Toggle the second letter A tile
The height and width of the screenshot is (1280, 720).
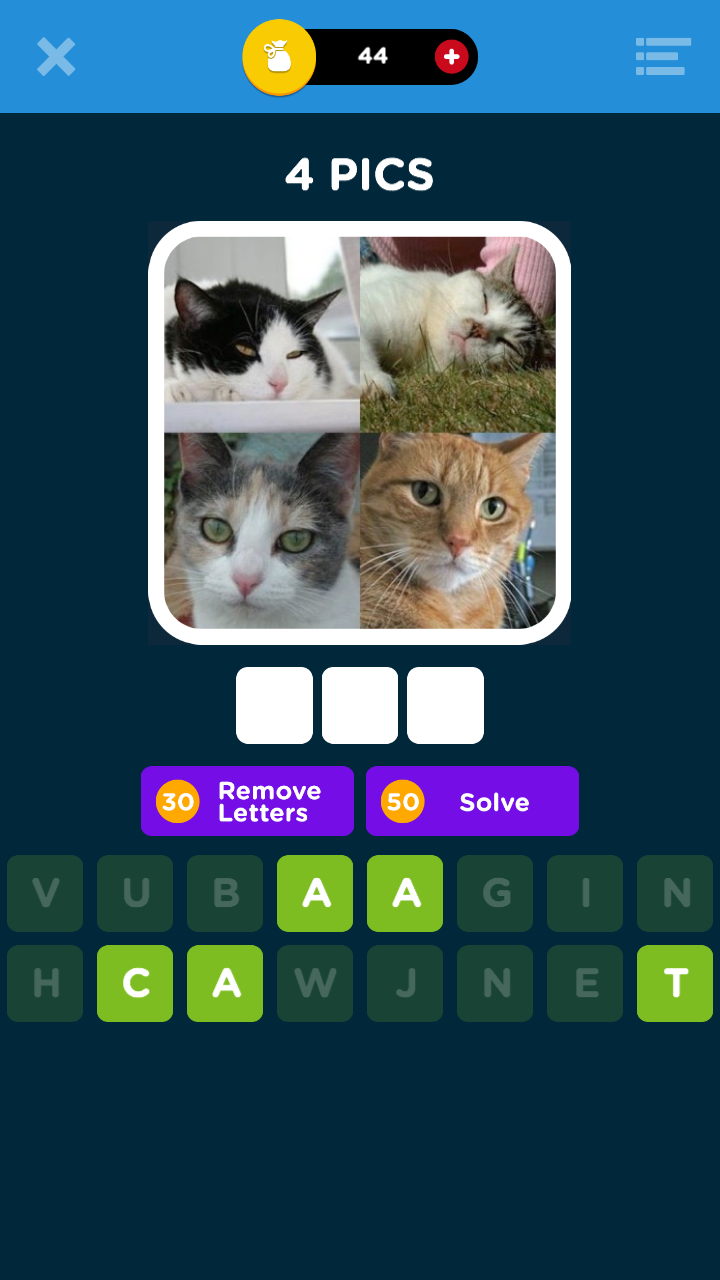click(x=405, y=893)
